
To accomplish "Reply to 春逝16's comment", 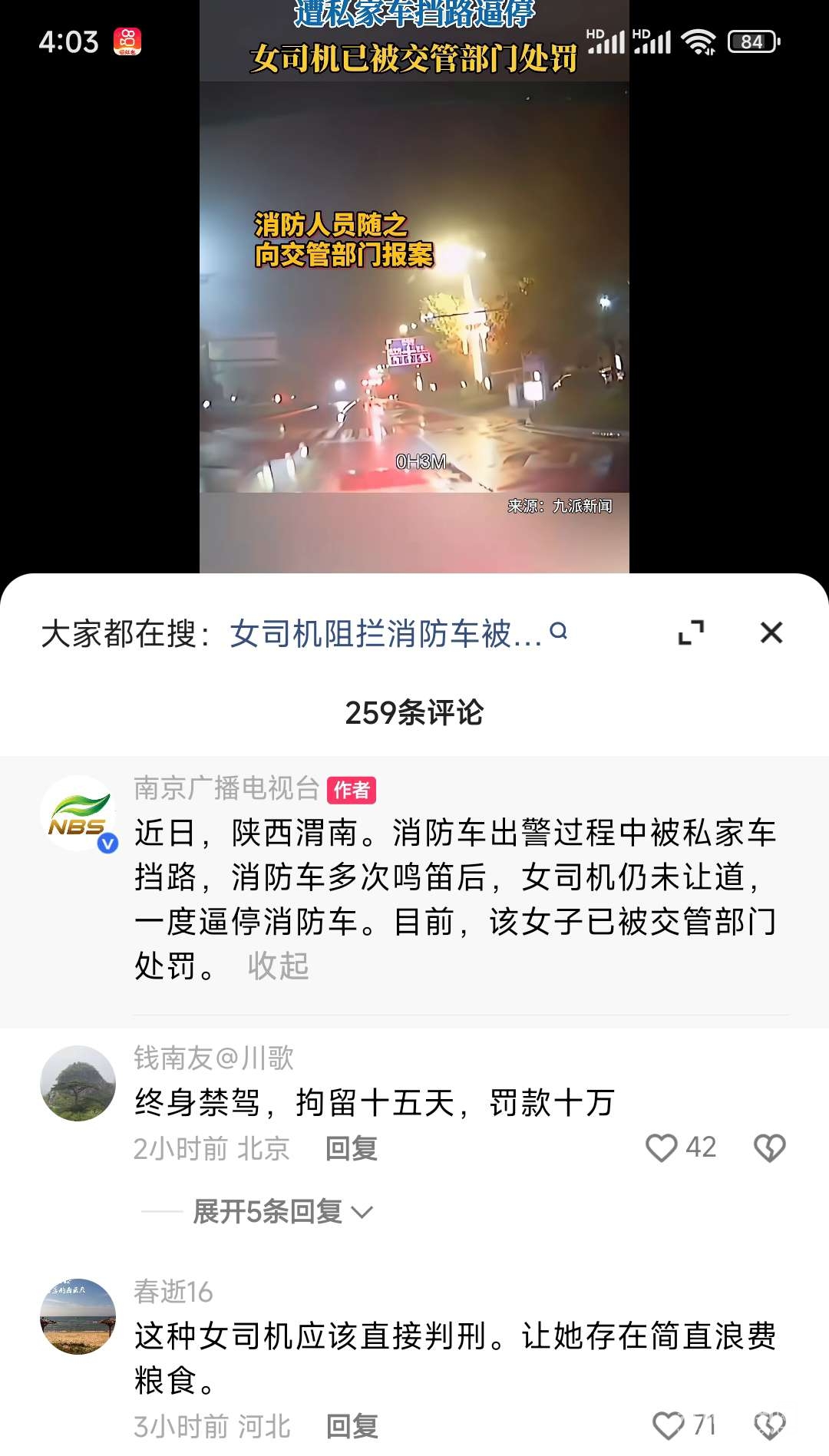I will point(352,1427).
